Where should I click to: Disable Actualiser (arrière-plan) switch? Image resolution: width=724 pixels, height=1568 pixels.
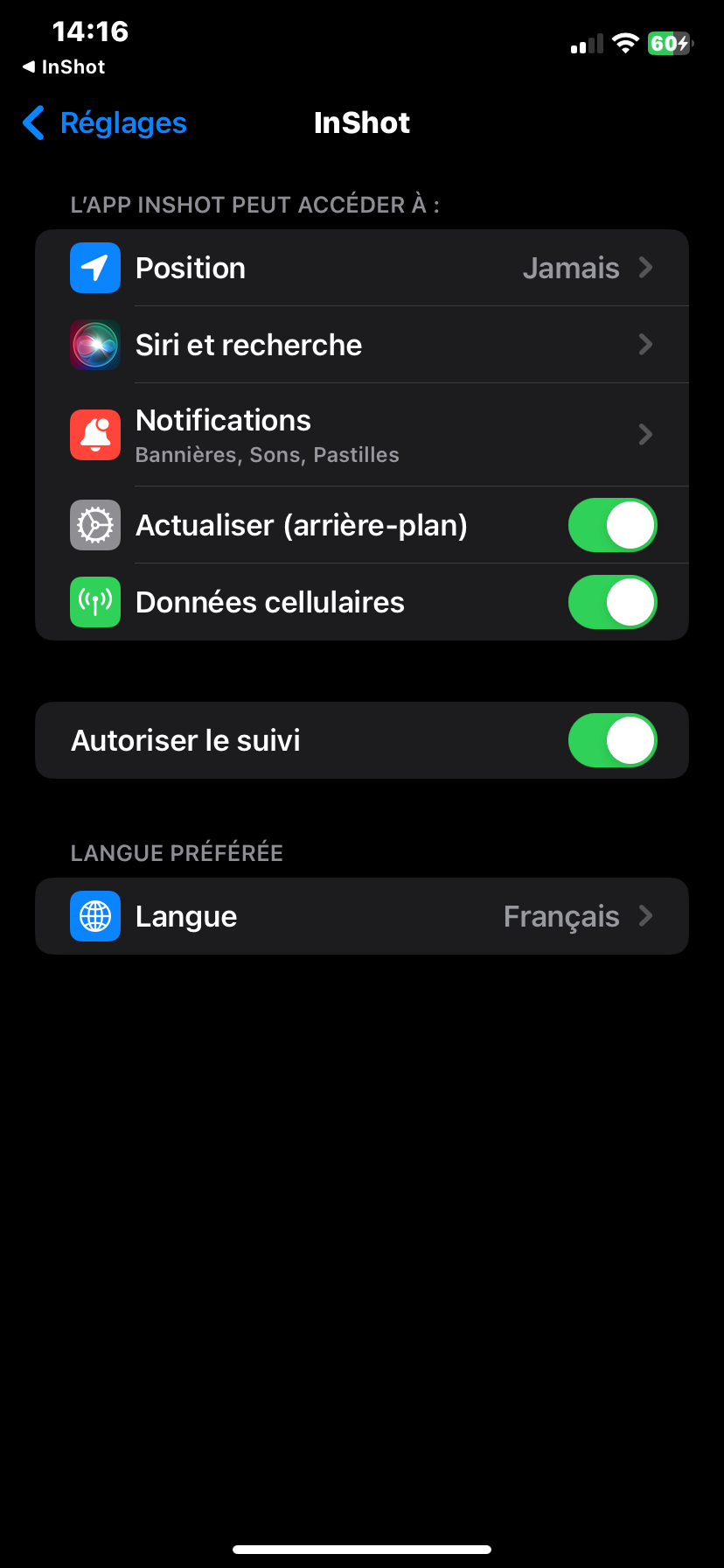612,525
